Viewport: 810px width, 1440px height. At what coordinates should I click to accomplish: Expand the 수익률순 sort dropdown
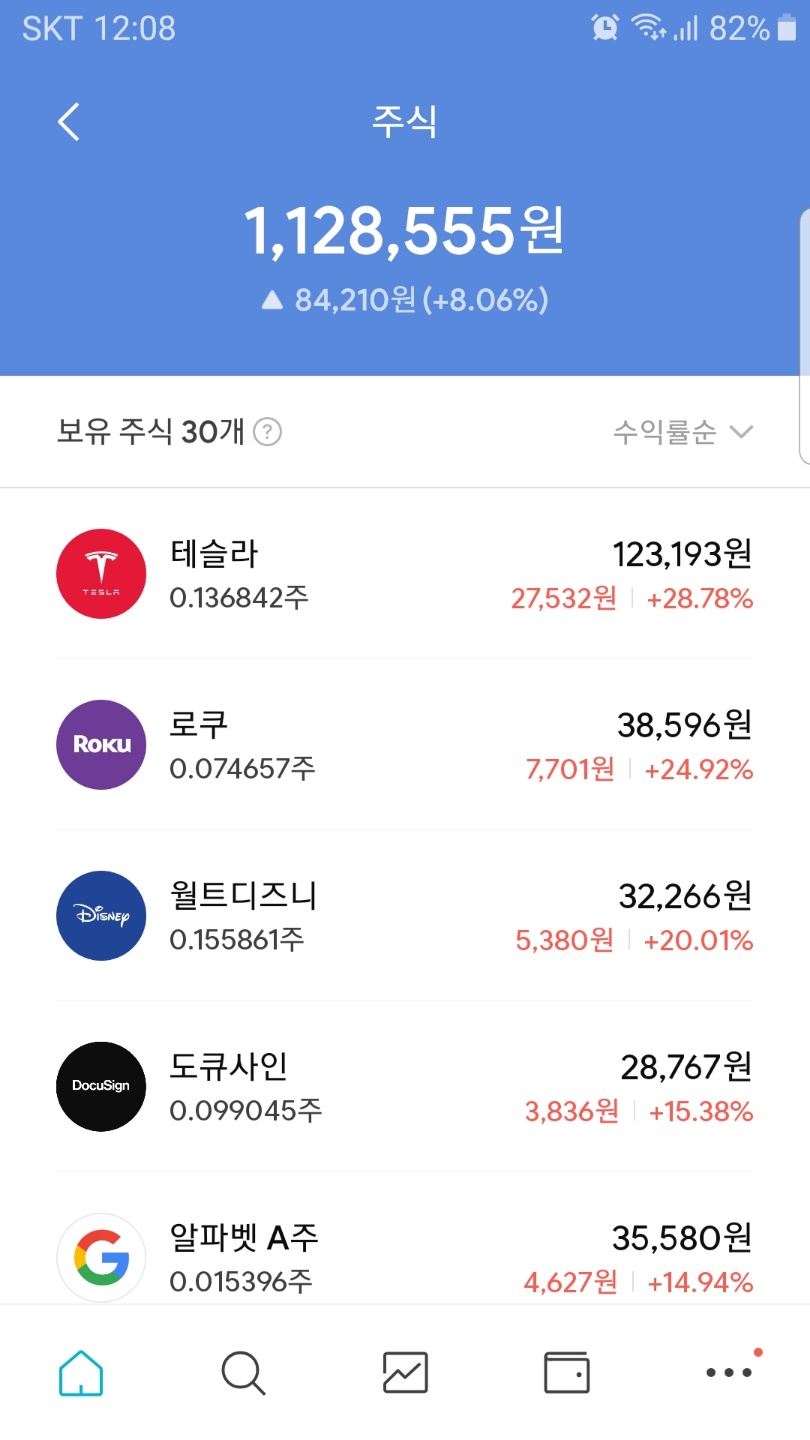click(x=682, y=432)
